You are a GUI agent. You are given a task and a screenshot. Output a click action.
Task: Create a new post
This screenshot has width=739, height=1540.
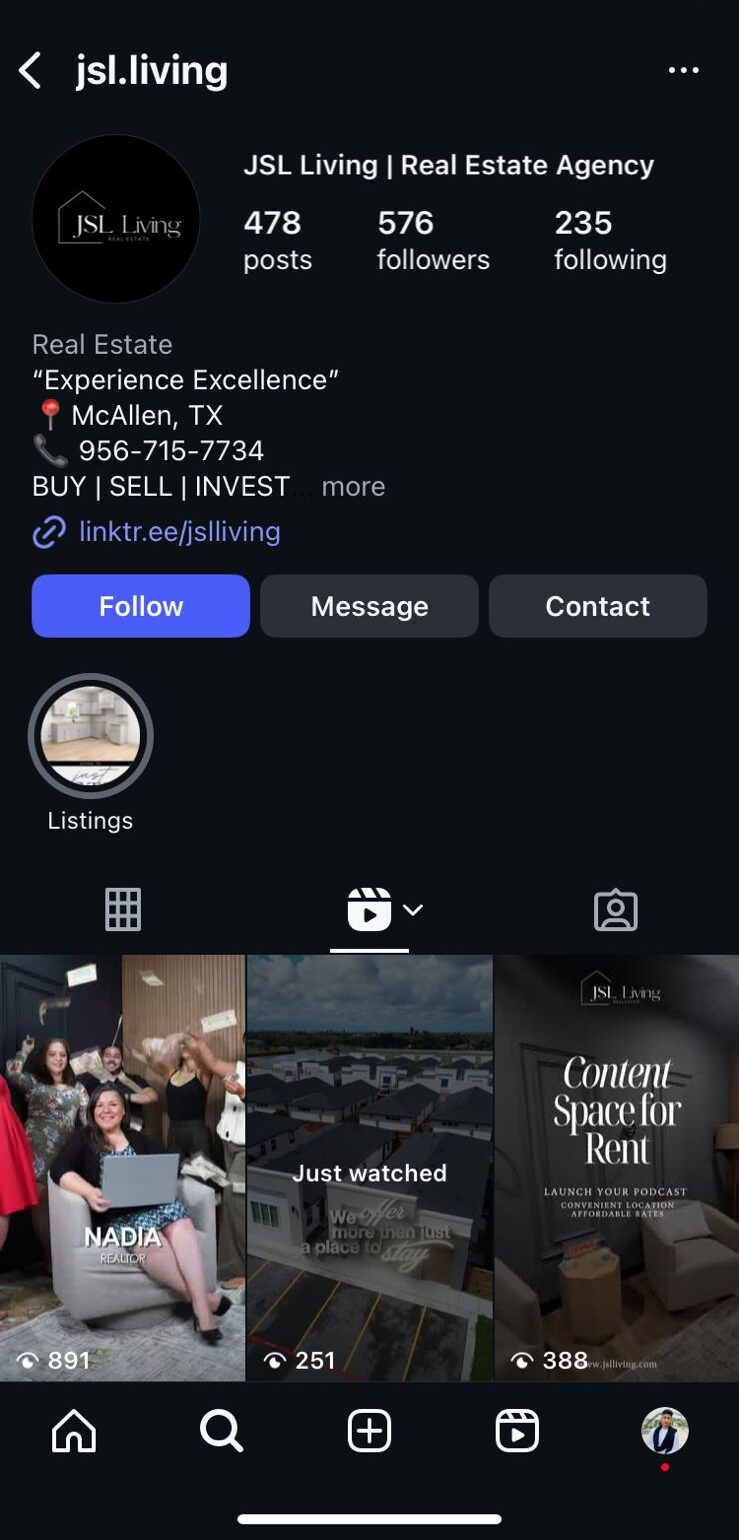369,1431
